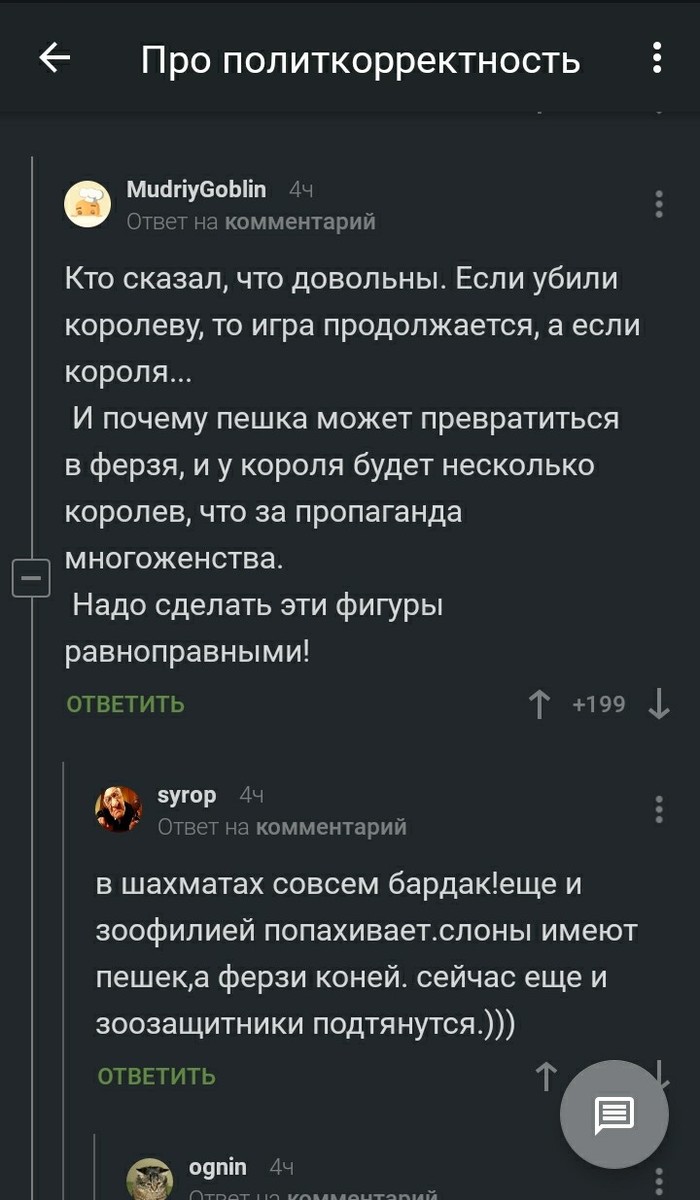Upvote syrop's comment
This screenshot has height=1200, width=700.
point(546,1076)
